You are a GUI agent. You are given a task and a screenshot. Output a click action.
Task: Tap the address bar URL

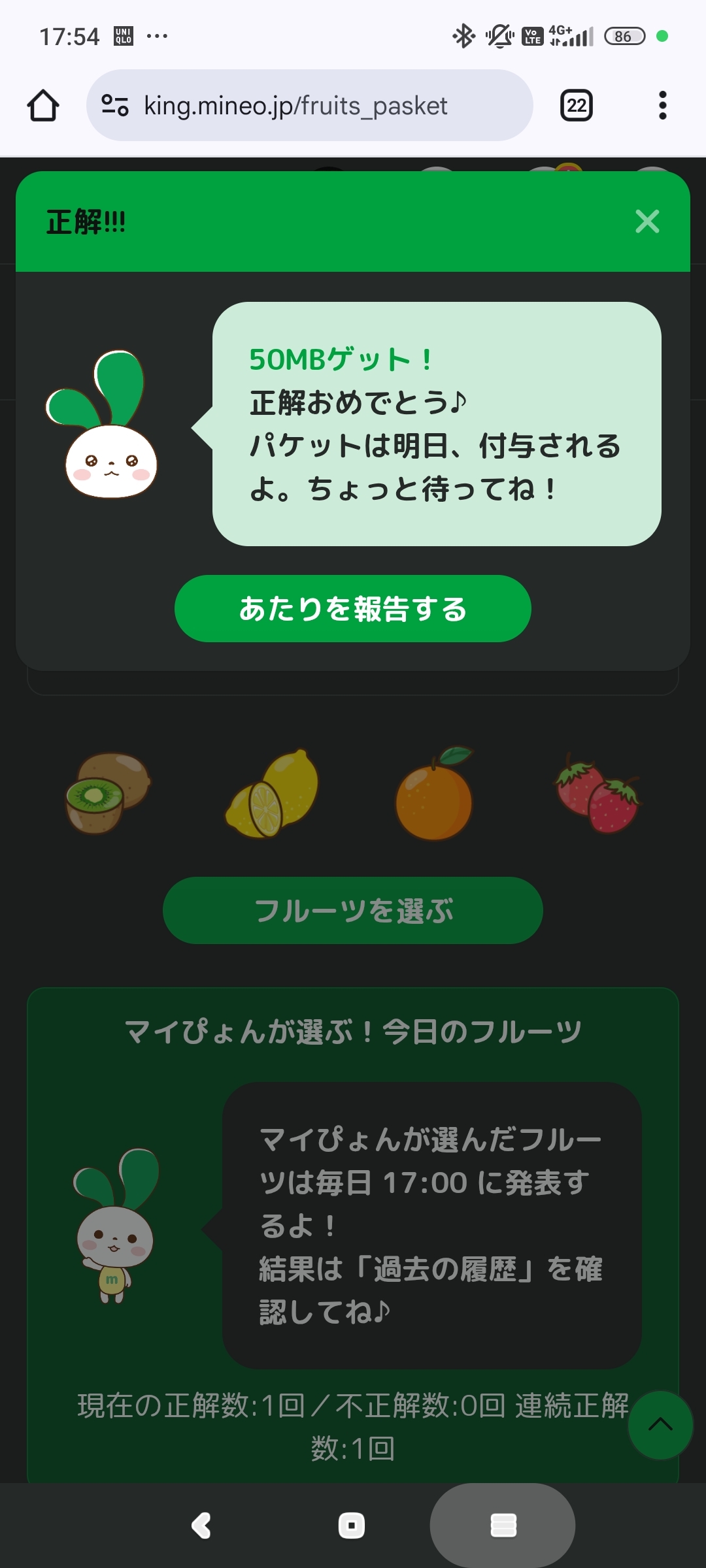[x=295, y=106]
